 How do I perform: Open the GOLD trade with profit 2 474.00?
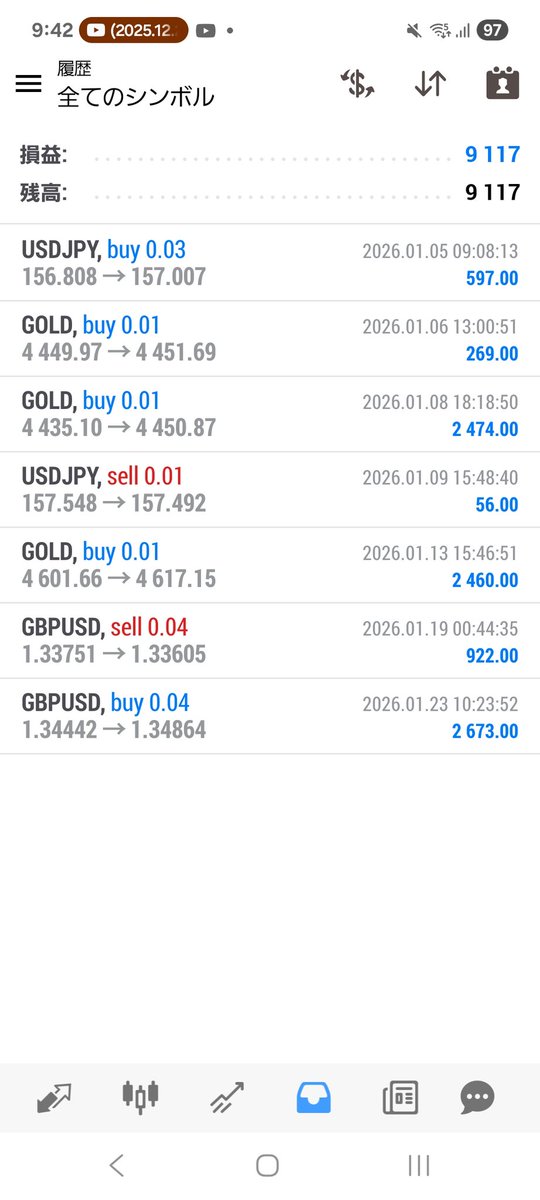270,414
